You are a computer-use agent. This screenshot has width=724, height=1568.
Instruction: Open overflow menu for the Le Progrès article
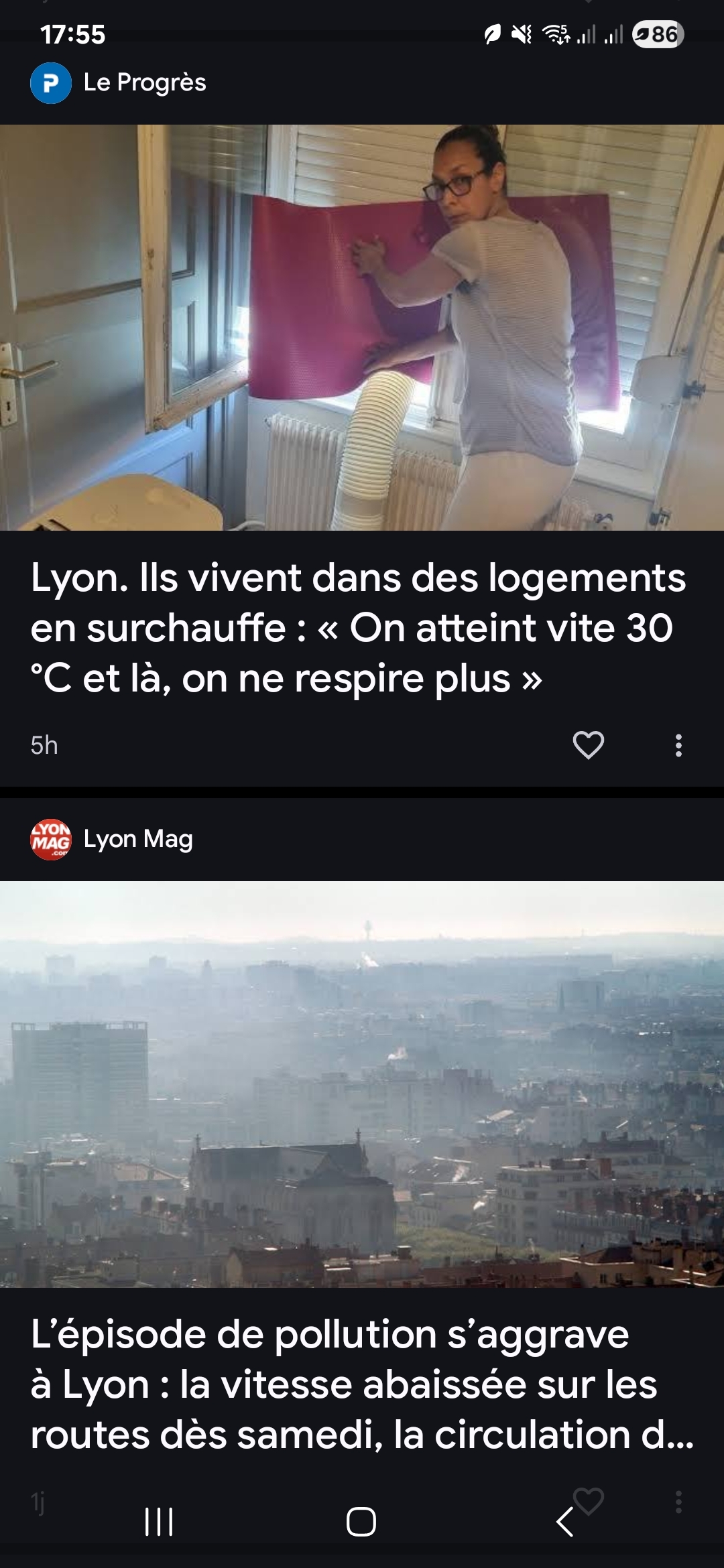(678, 745)
